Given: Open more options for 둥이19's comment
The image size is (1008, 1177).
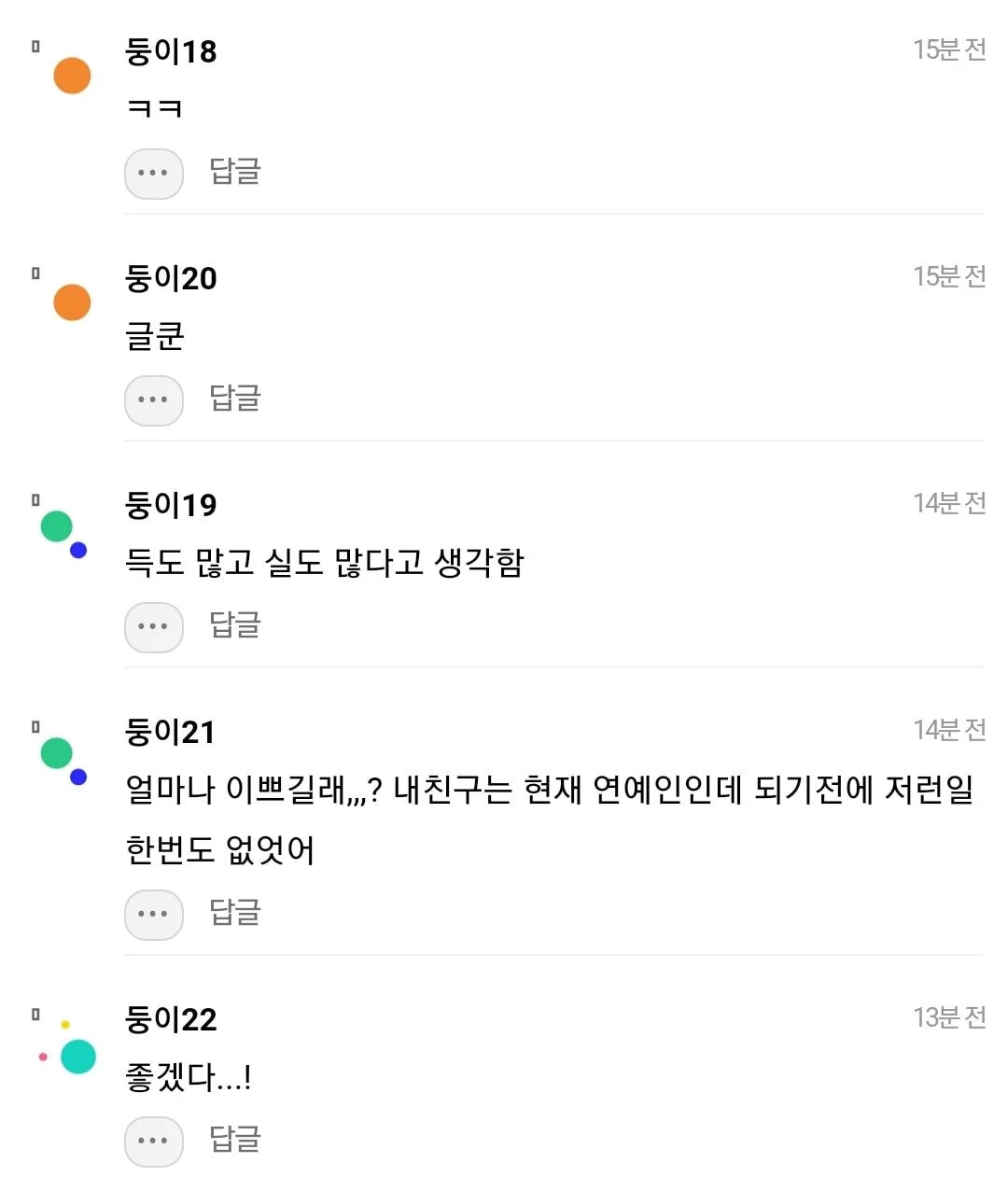Looking at the screenshot, I should pos(153,626).
